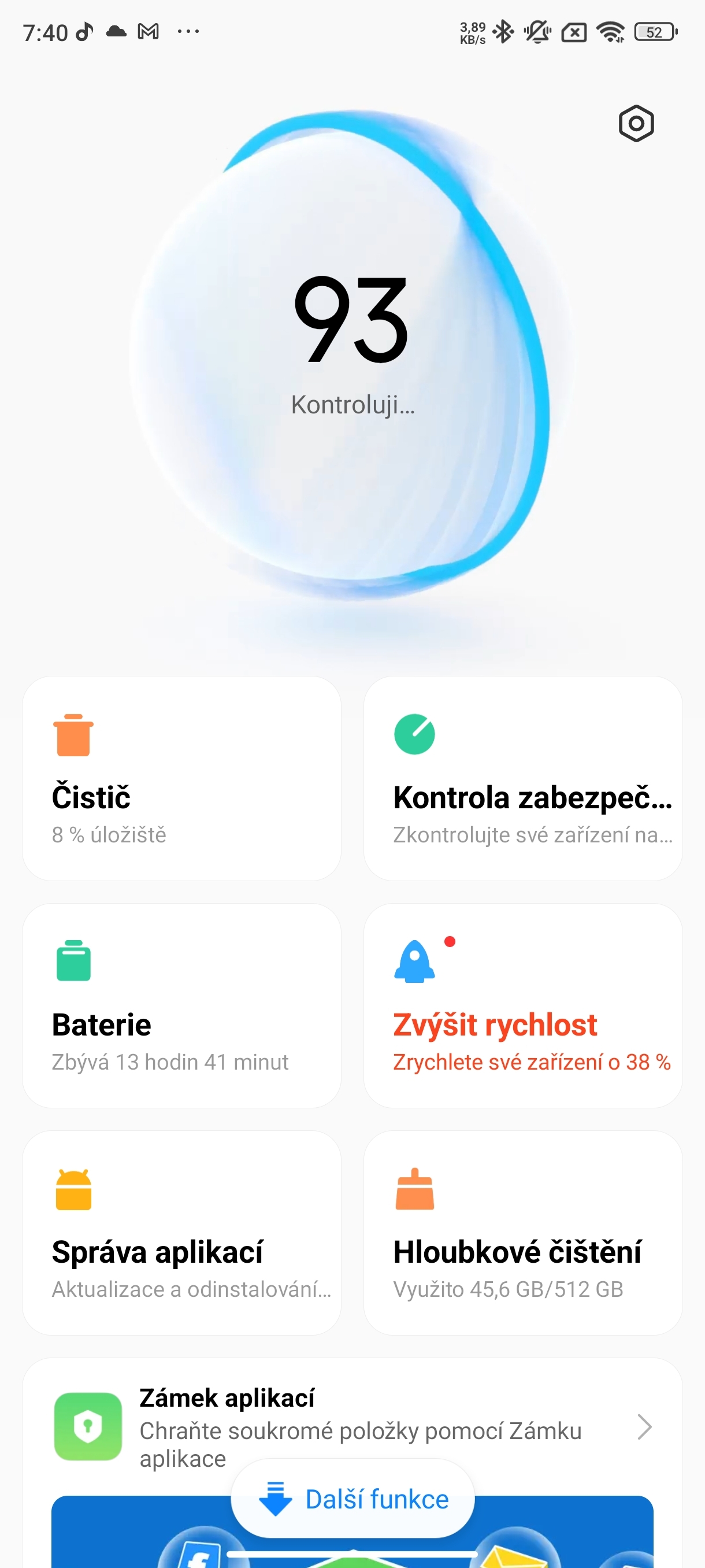The image size is (705, 1568).
Task: Open the security app settings gear icon
Action: tap(636, 124)
